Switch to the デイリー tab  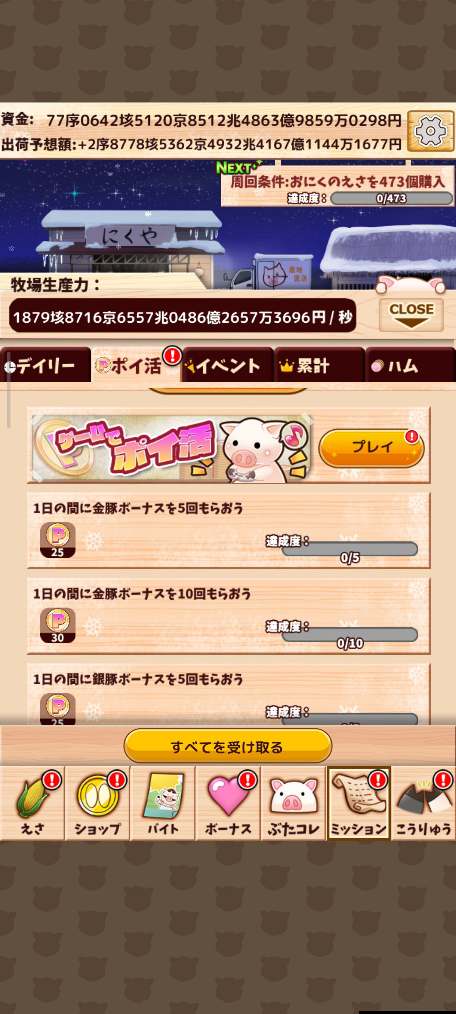45,366
